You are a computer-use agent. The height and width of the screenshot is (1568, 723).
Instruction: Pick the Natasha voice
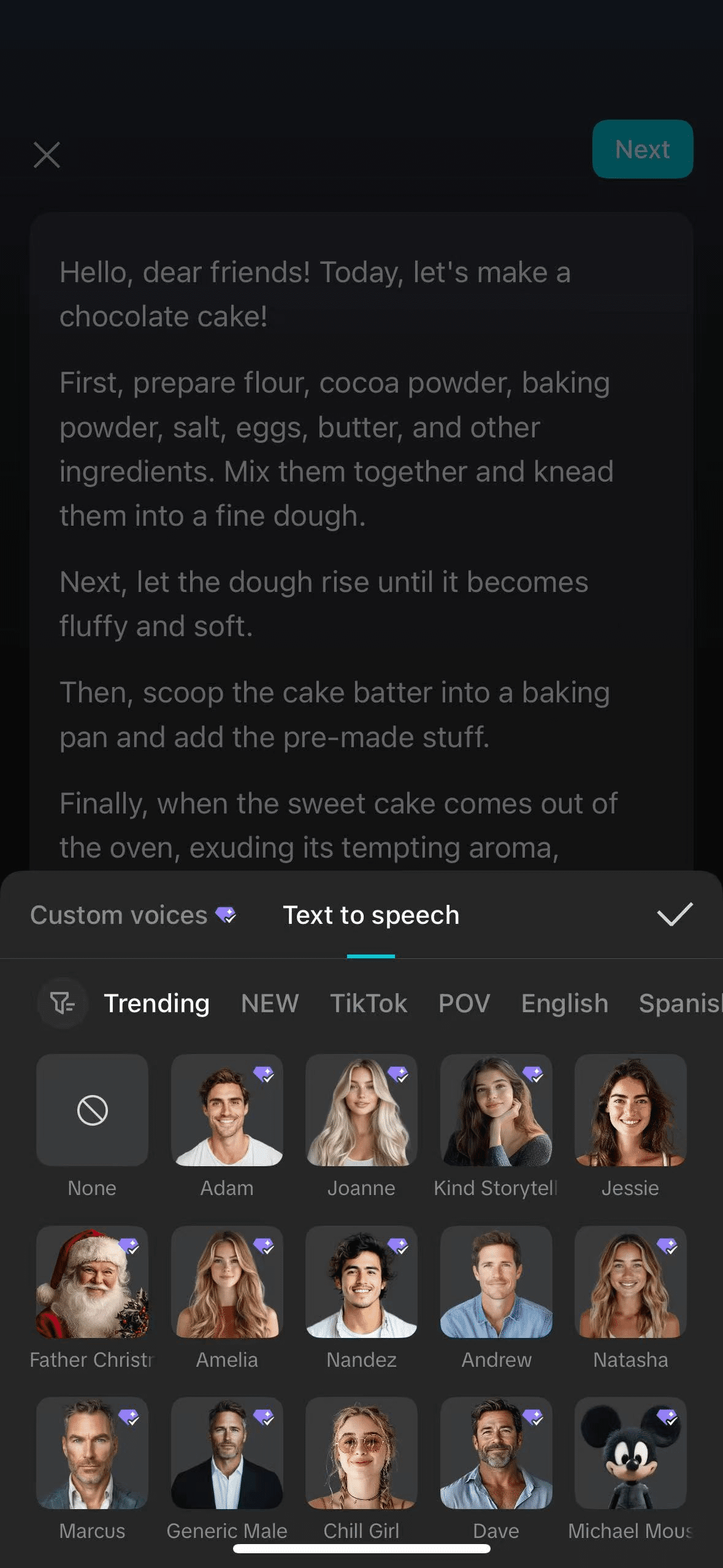point(630,1282)
